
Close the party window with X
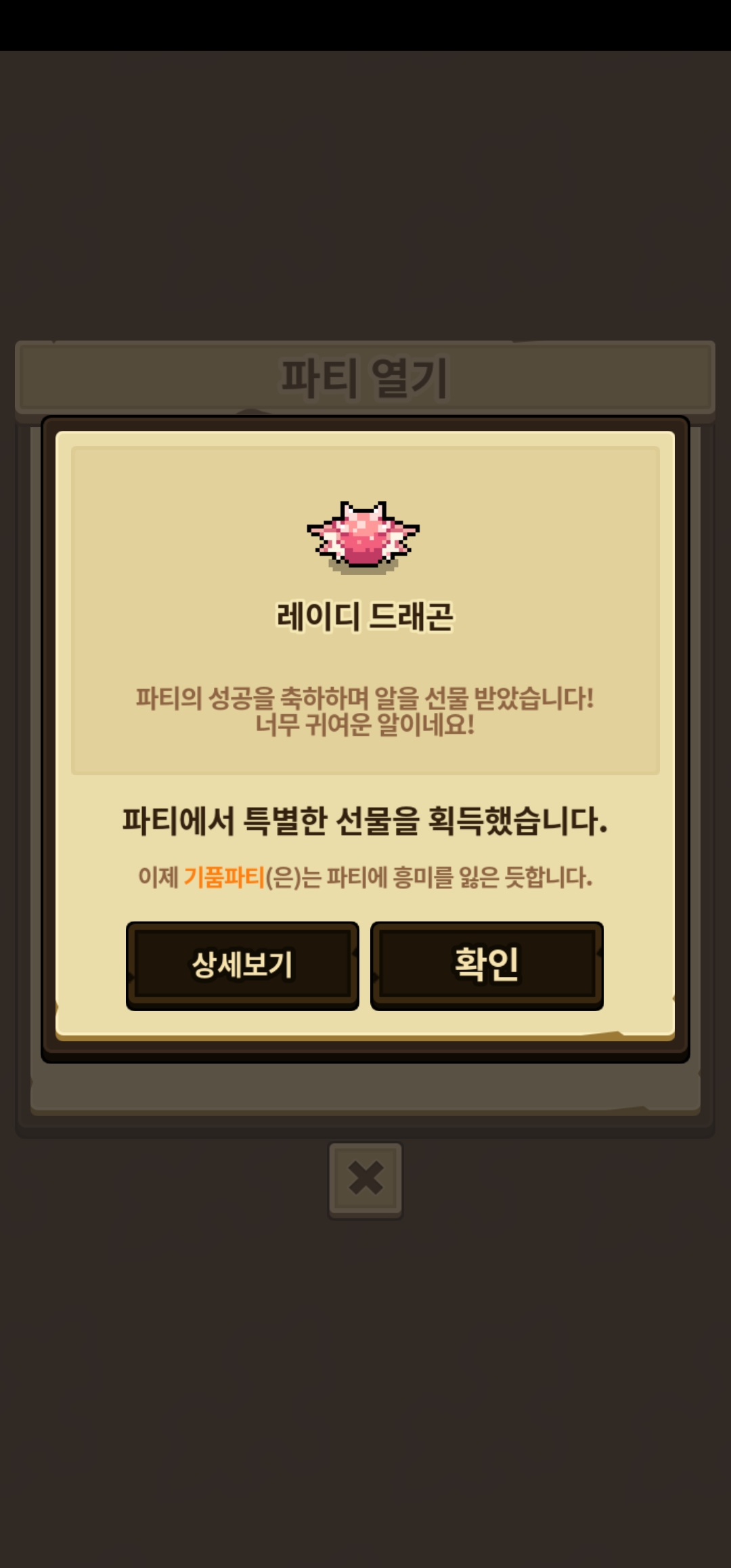tap(365, 1179)
